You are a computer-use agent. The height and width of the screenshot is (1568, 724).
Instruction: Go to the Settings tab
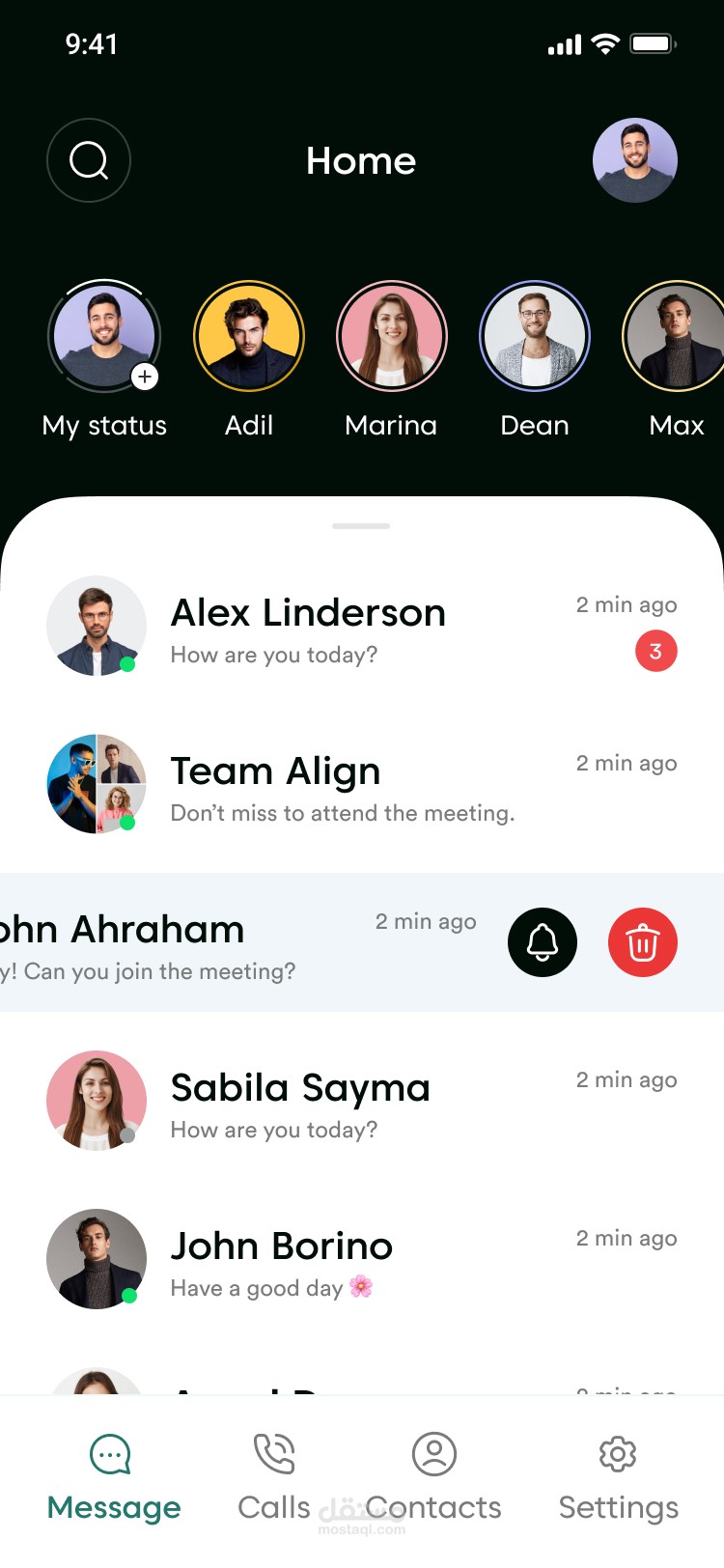619,1477
